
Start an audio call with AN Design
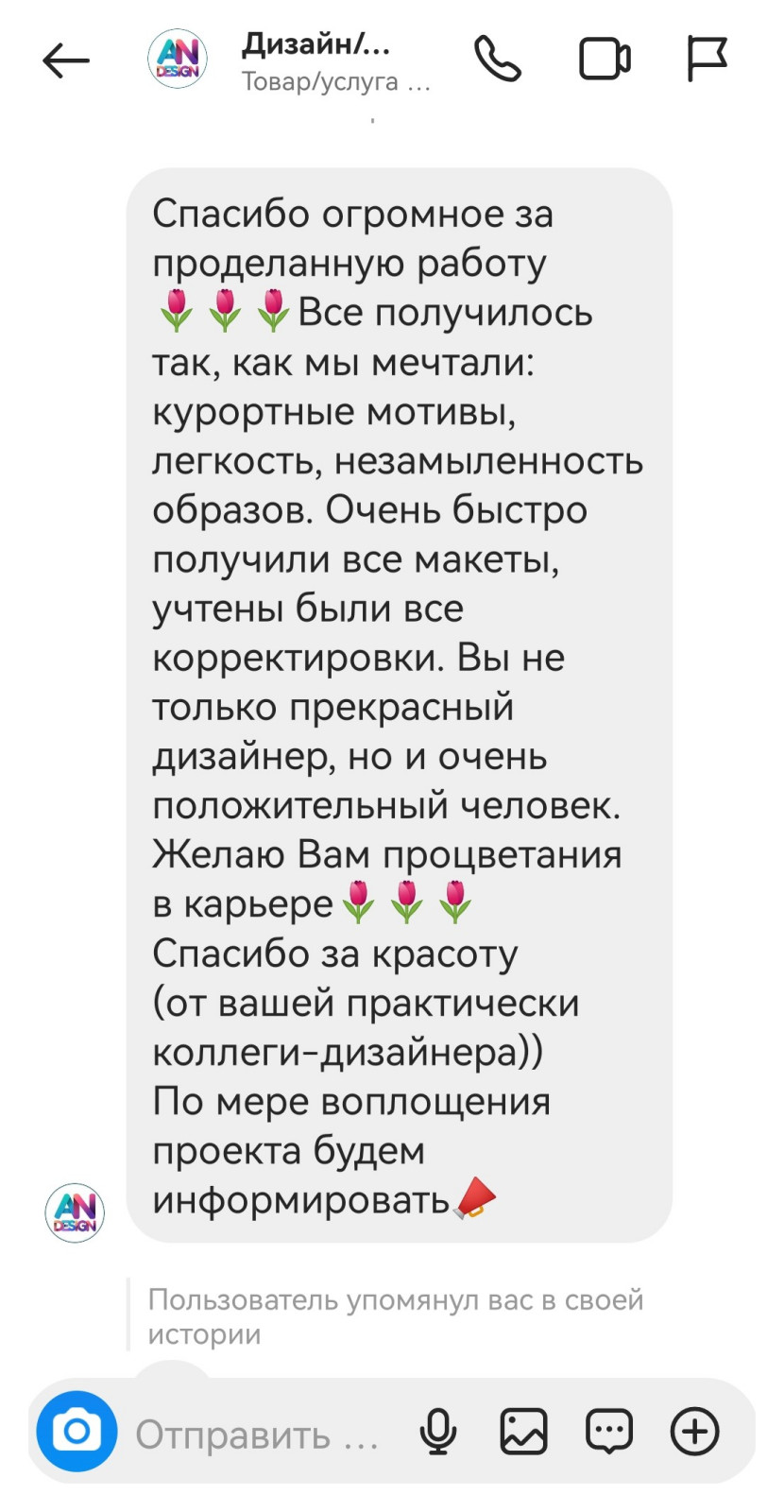[499, 59]
